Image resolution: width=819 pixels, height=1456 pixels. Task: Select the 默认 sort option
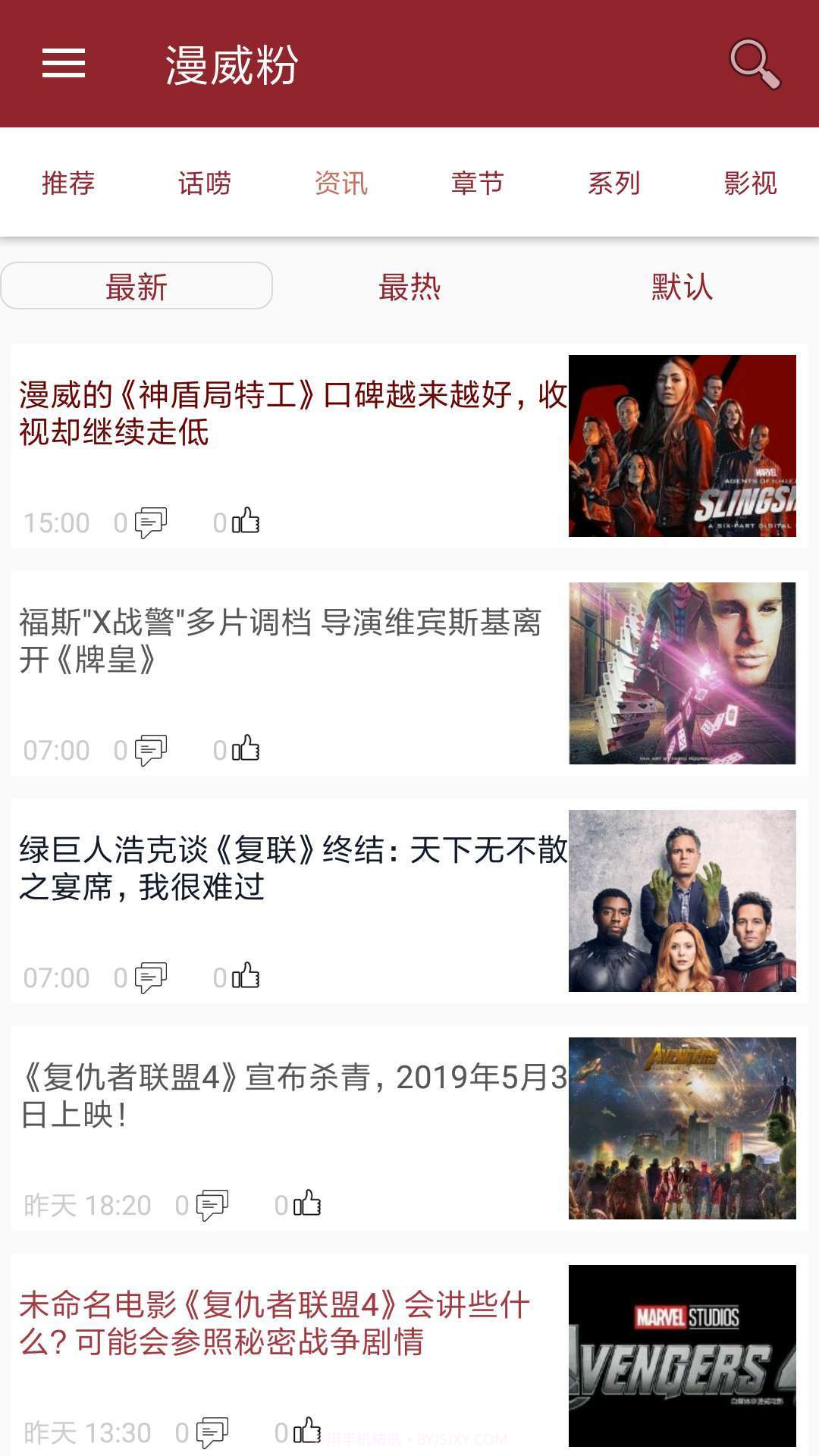click(681, 287)
